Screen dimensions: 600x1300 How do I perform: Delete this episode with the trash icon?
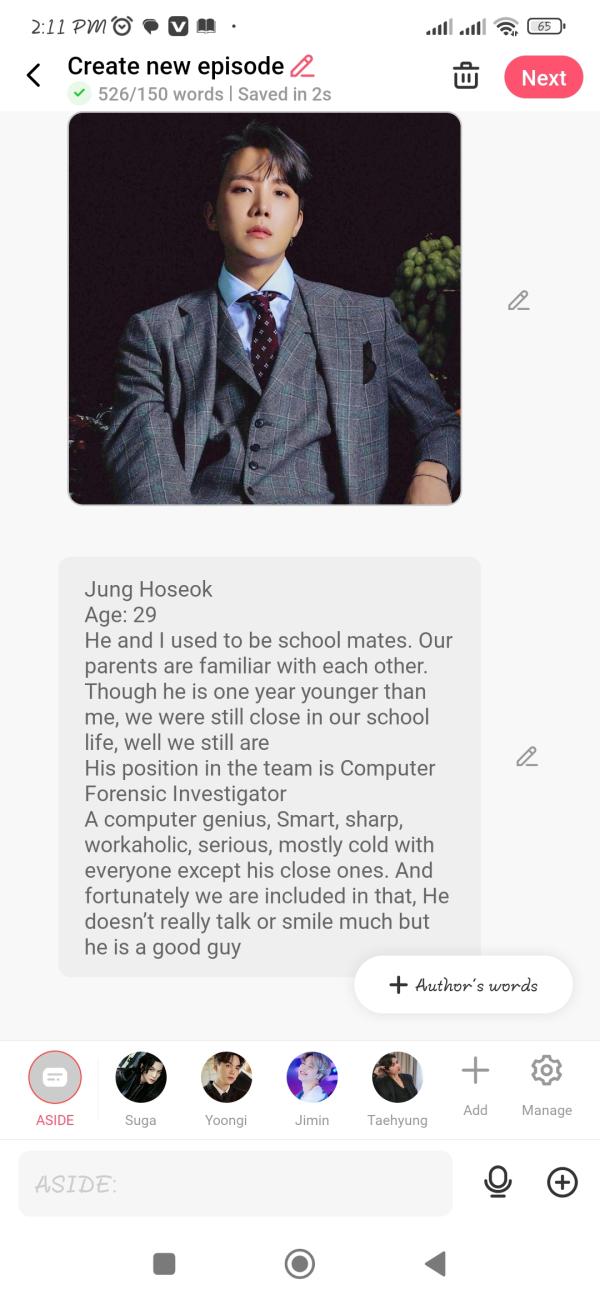point(465,77)
